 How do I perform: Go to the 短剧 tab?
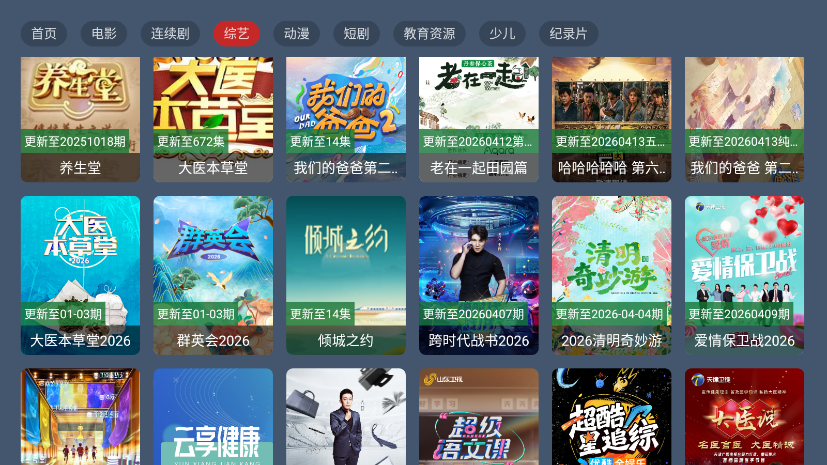(x=356, y=33)
